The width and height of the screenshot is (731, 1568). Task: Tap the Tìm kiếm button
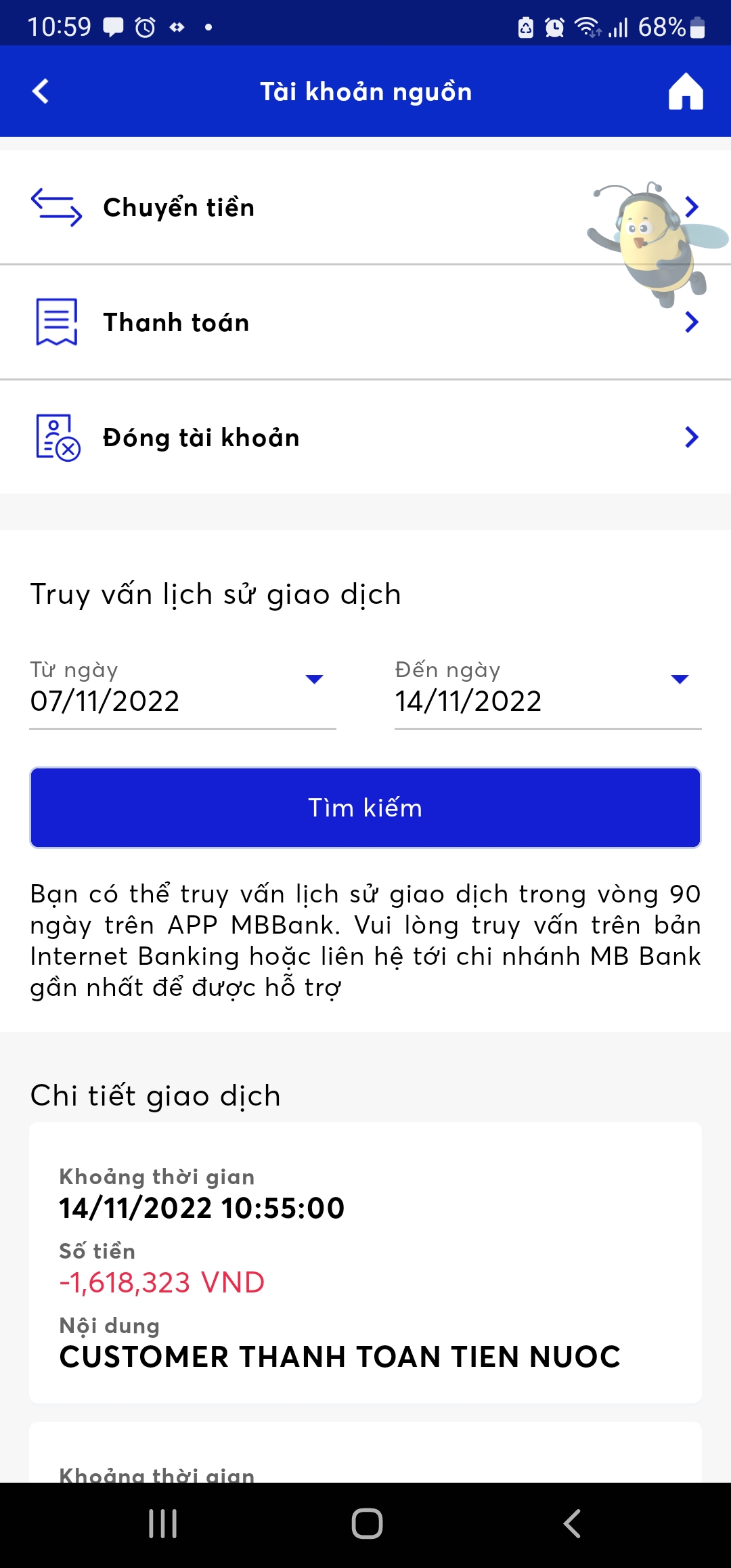click(365, 808)
